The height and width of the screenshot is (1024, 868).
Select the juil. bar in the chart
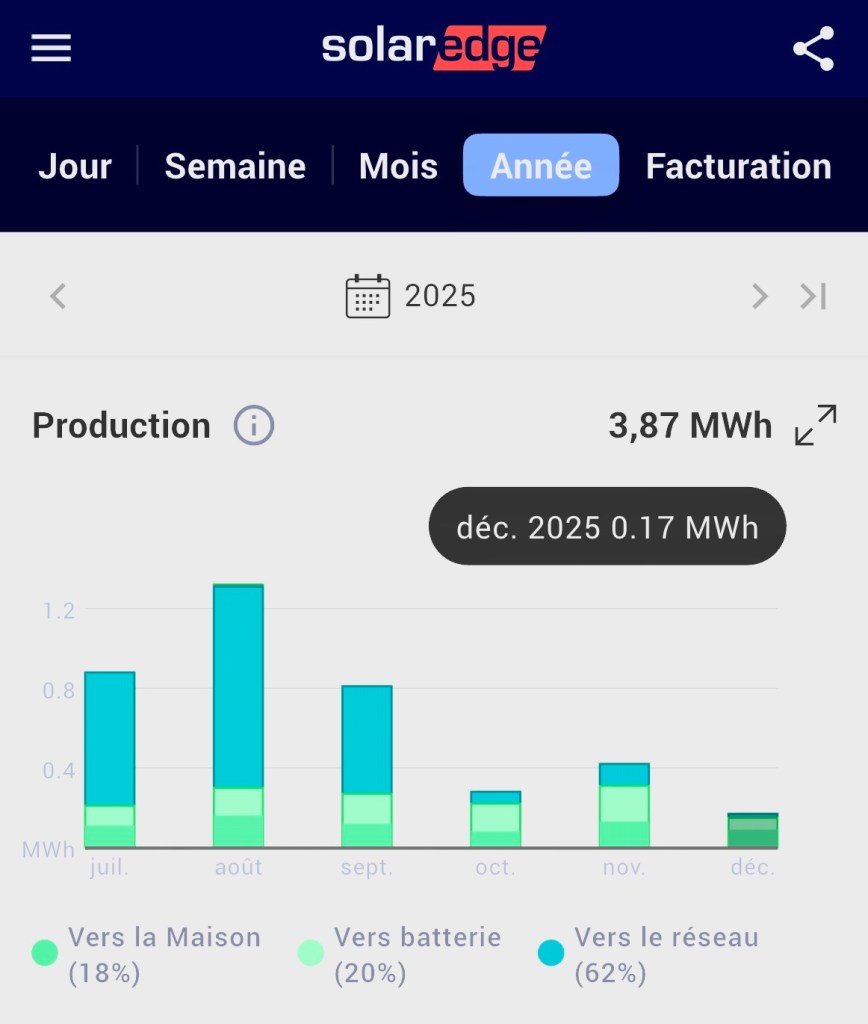[109, 760]
